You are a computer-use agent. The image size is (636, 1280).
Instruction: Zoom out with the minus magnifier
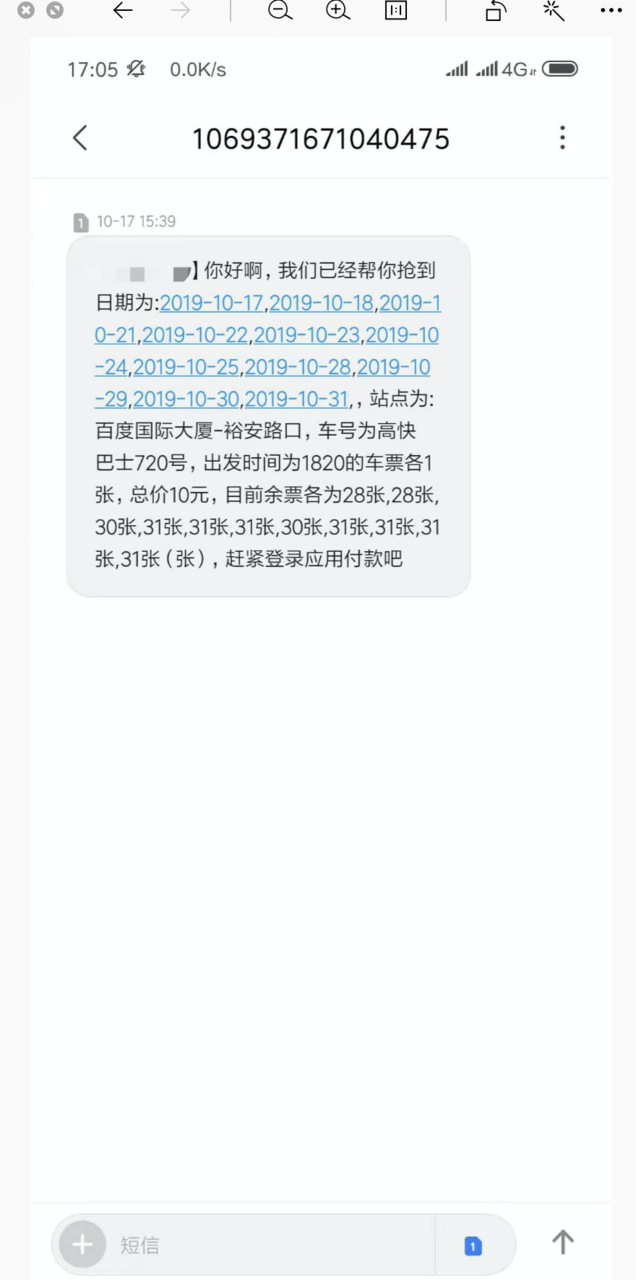(280, 11)
